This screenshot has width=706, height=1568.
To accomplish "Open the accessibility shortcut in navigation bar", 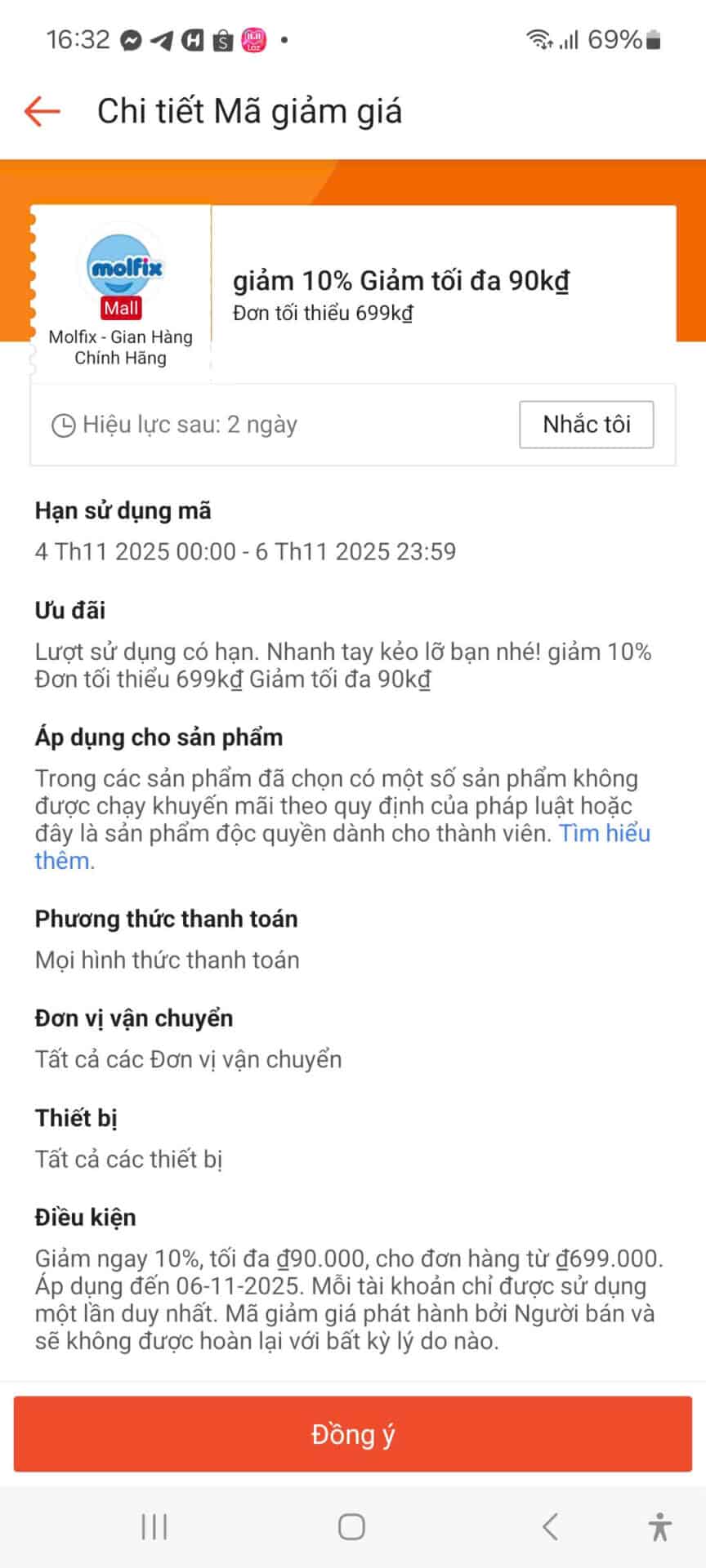I will coord(660,1528).
